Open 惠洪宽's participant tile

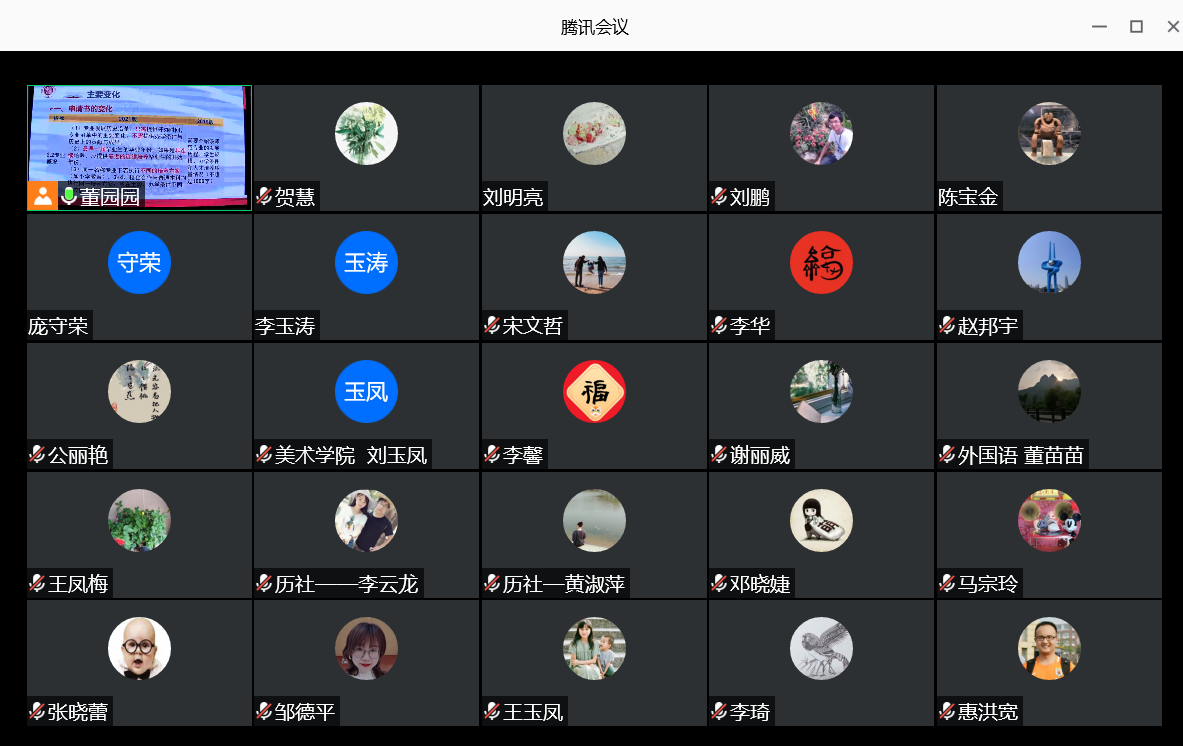1049,662
